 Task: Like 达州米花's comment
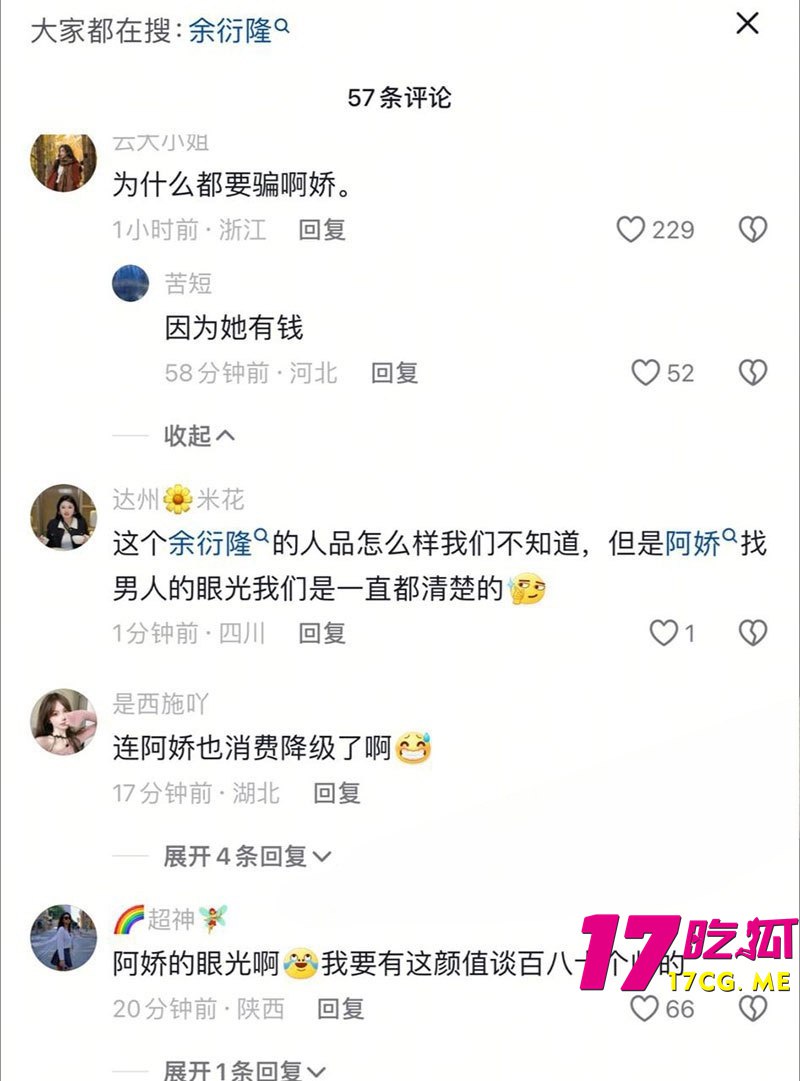(x=664, y=632)
